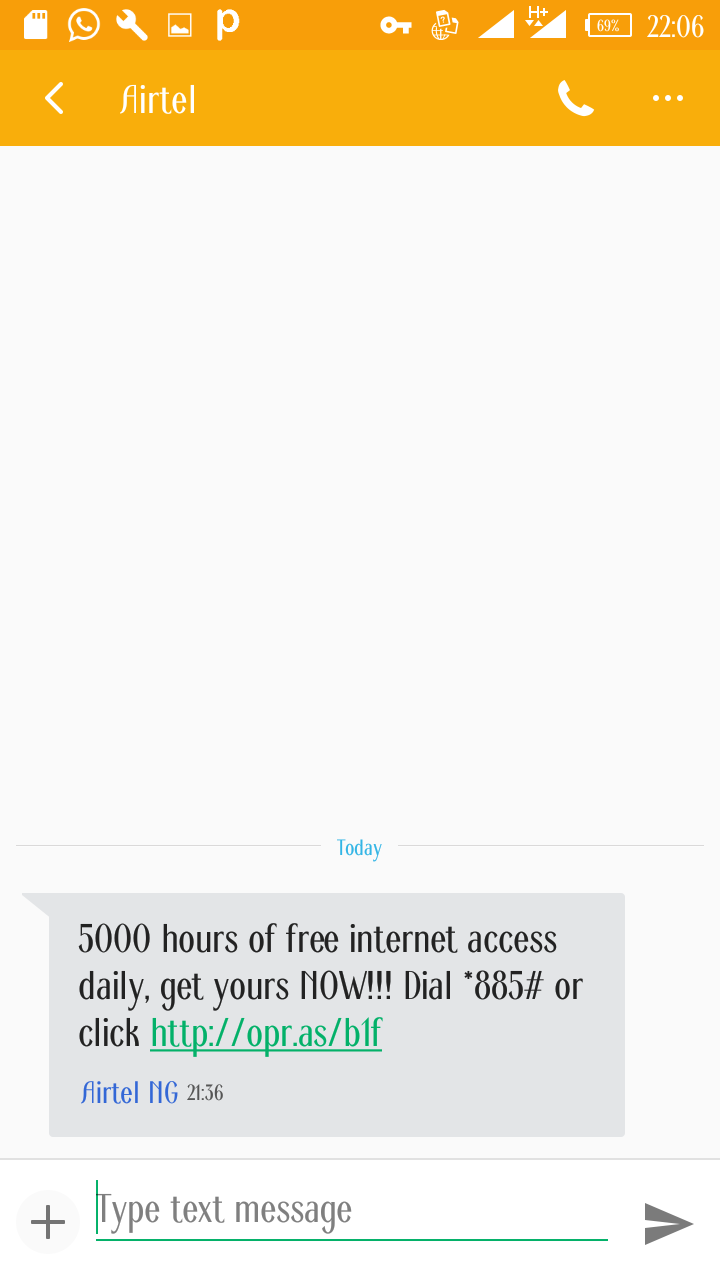Open the three-dot overflow menu
This screenshot has height=1280, width=720.
click(667, 98)
